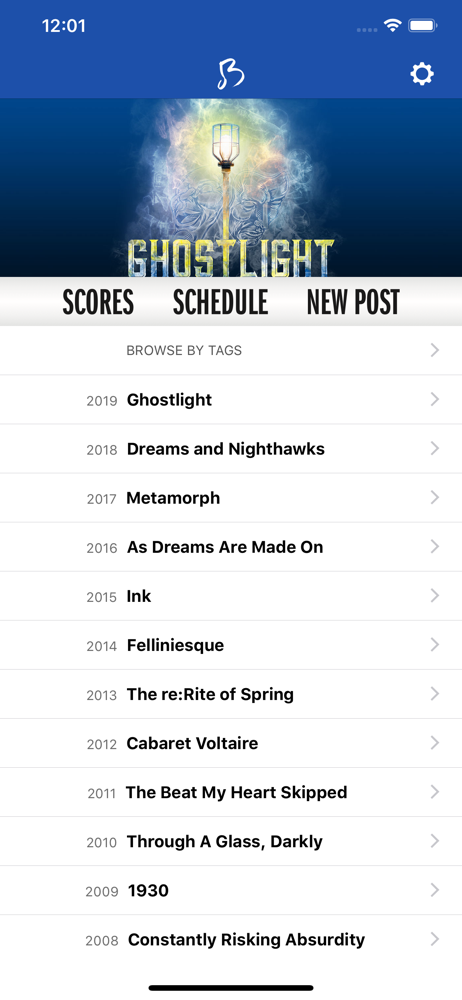Image resolution: width=462 pixels, height=1000 pixels.
Task: Select 2014 Felliniesque
Action: 231,645
